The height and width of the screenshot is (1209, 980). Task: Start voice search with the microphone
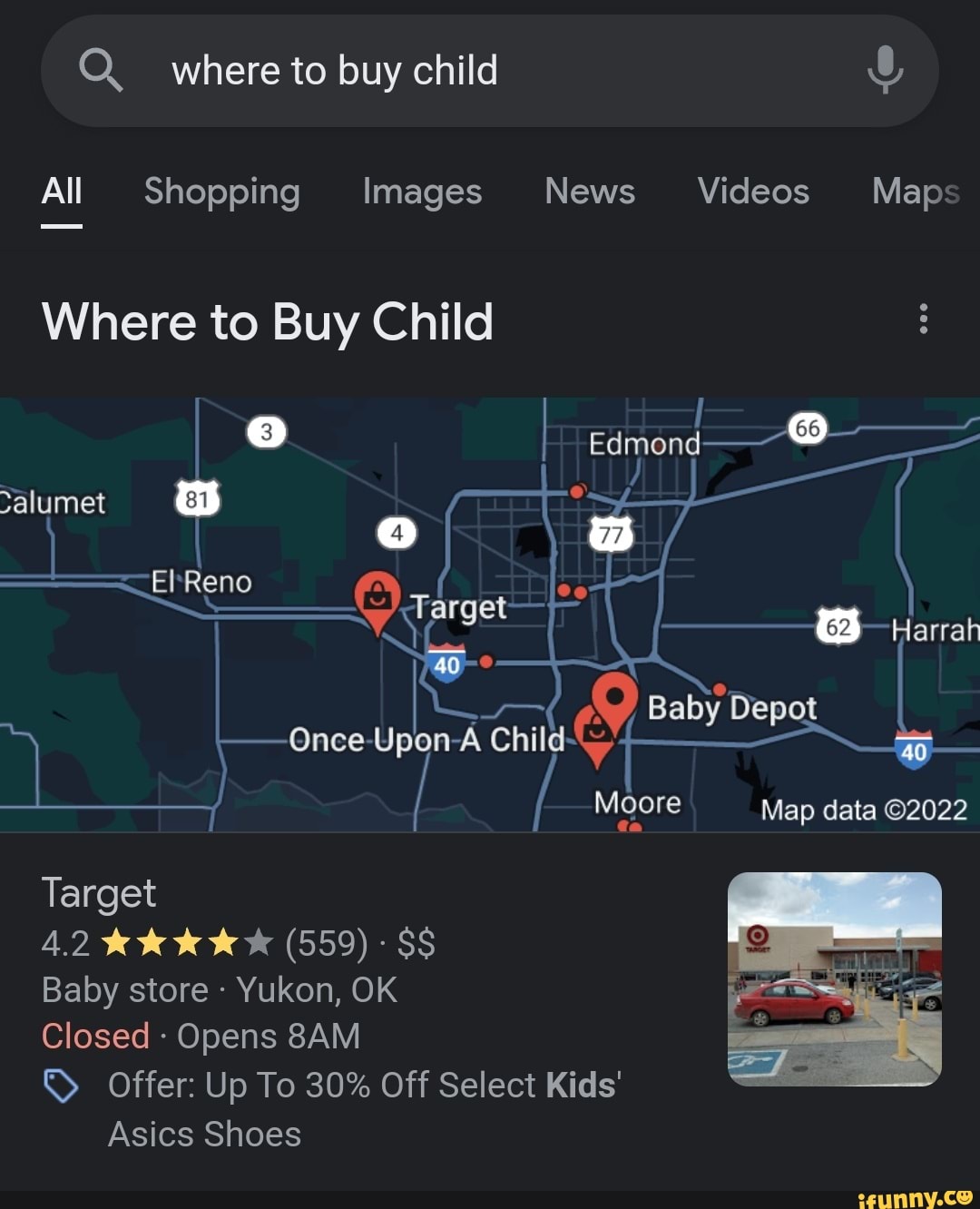click(885, 70)
